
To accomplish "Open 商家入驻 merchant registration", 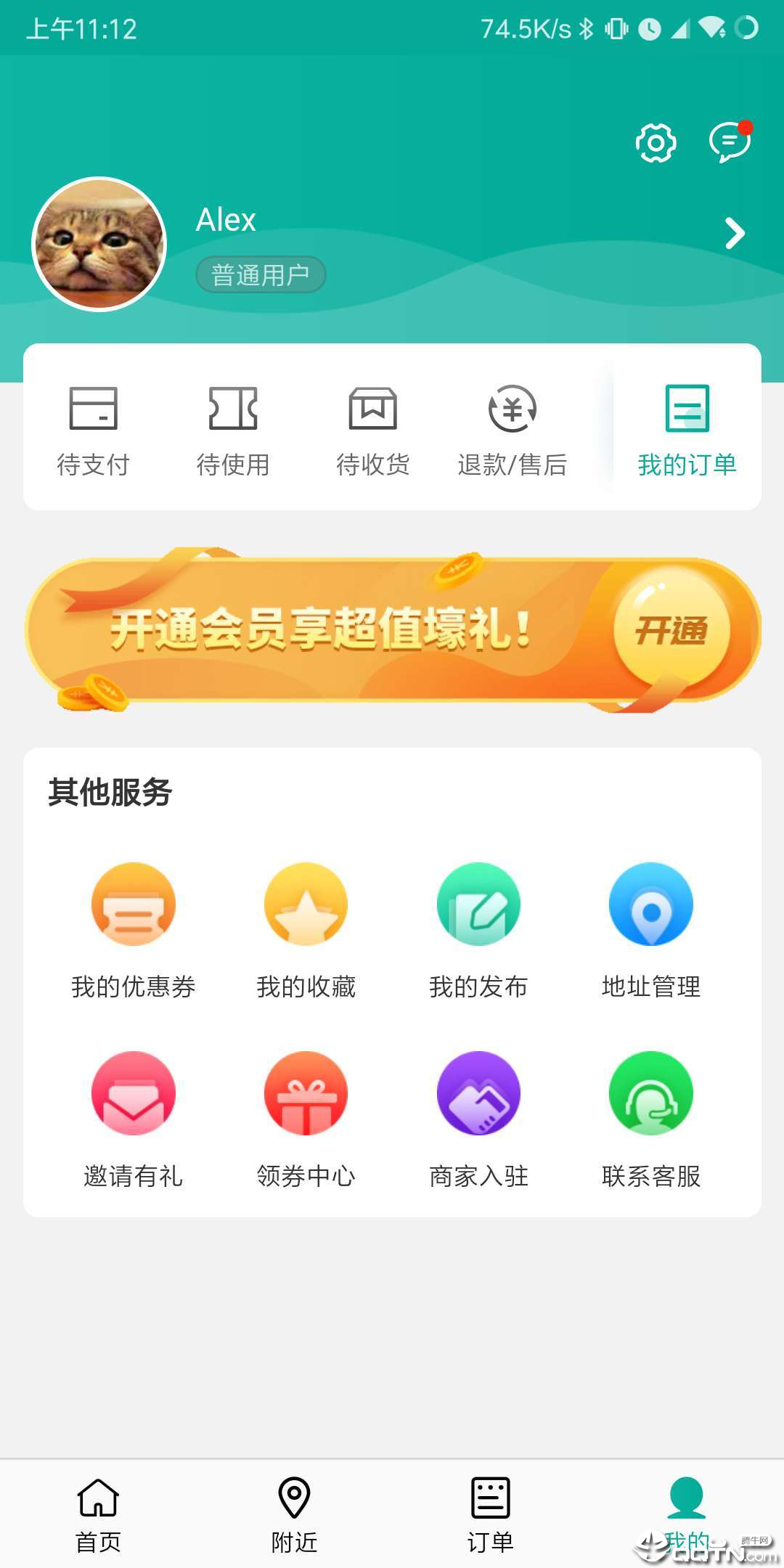I will pyautogui.click(x=478, y=1119).
